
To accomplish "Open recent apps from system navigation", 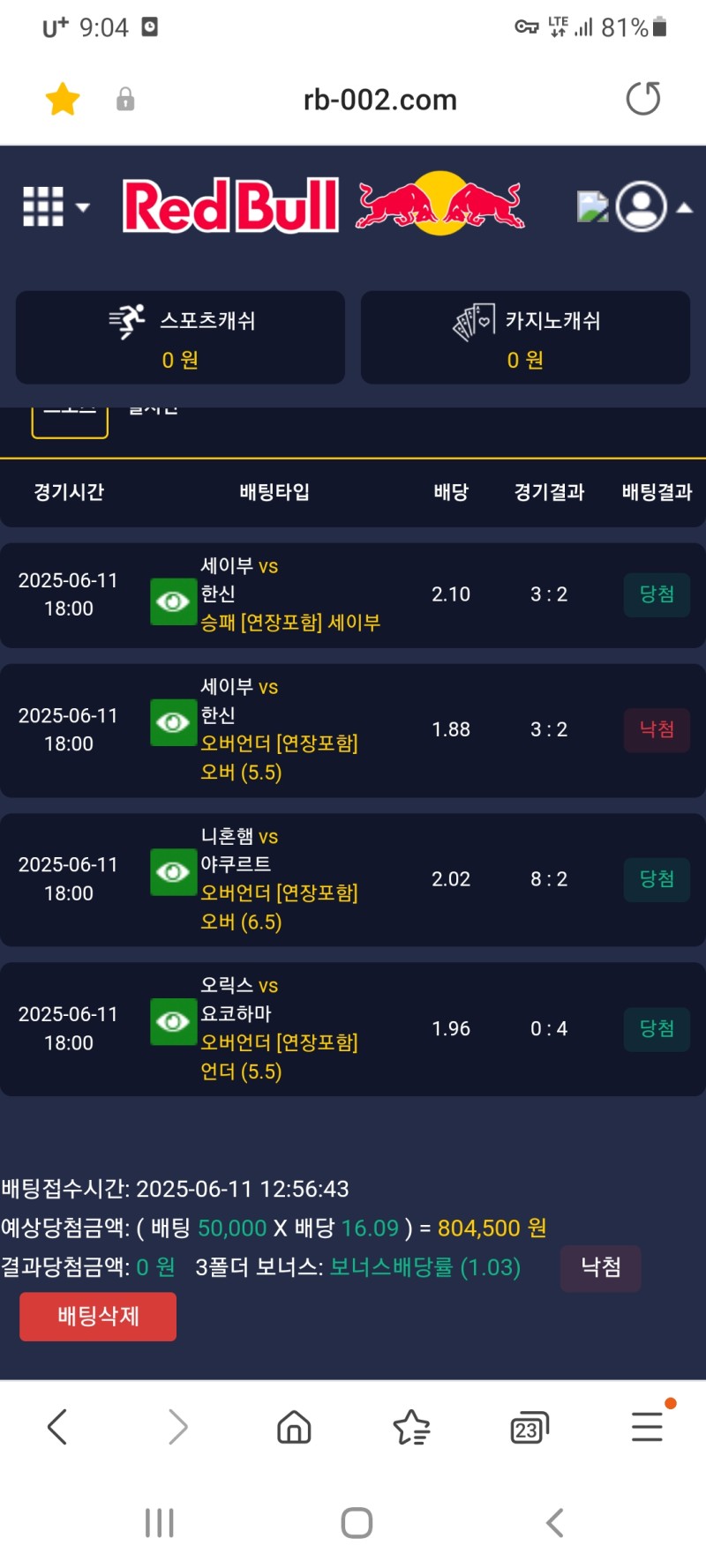I will [x=160, y=1522].
